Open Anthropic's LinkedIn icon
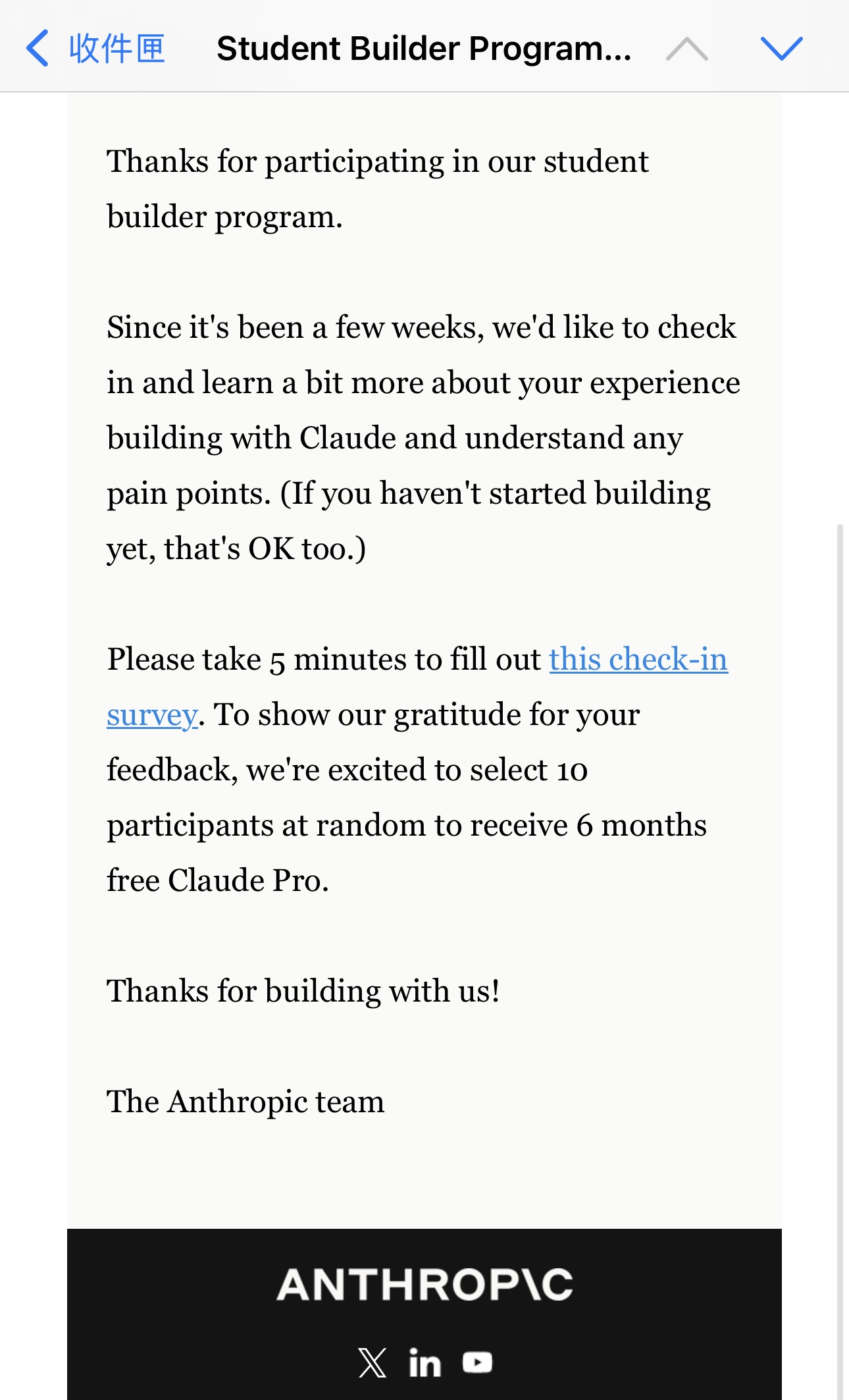This screenshot has width=849, height=1400. pyautogui.click(x=424, y=1362)
